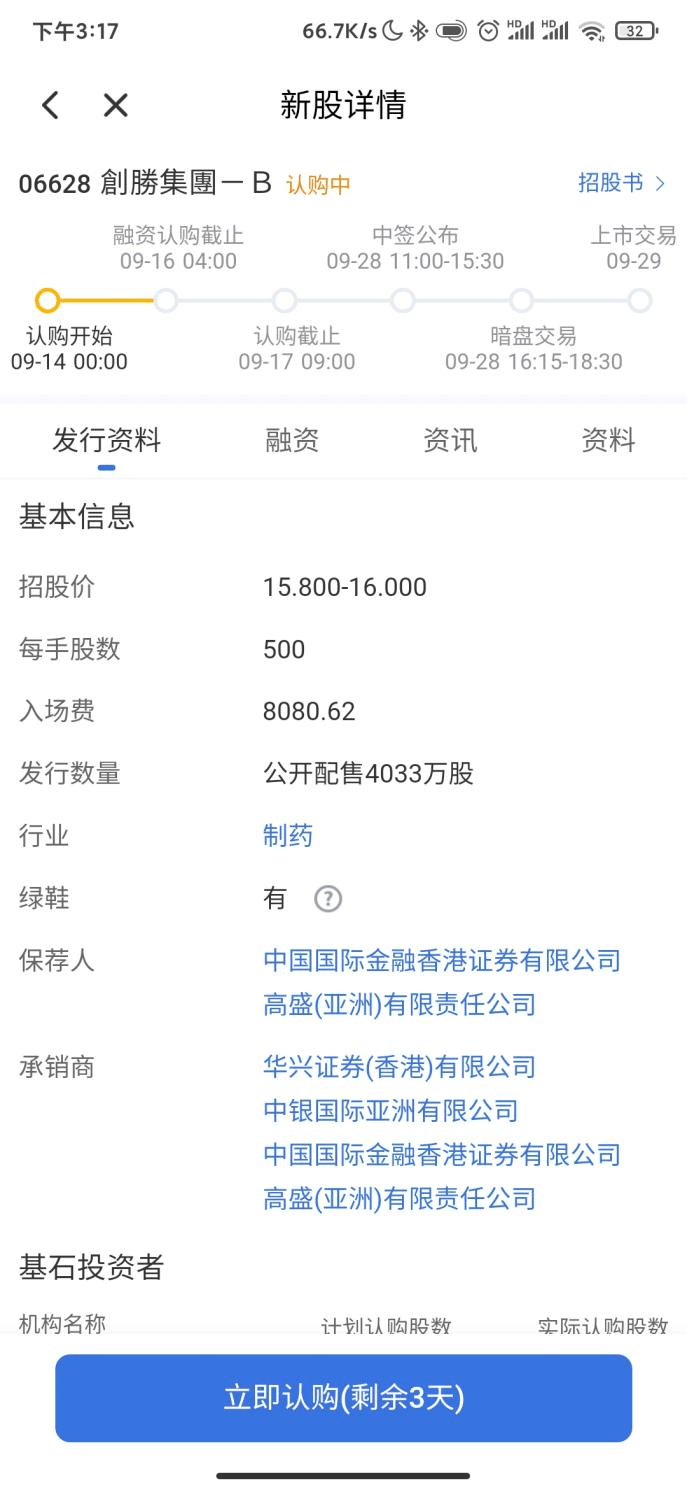Viewport: 687px width, 1490px height.
Task: Switch to the 融资 tab
Action: (x=292, y=440)
